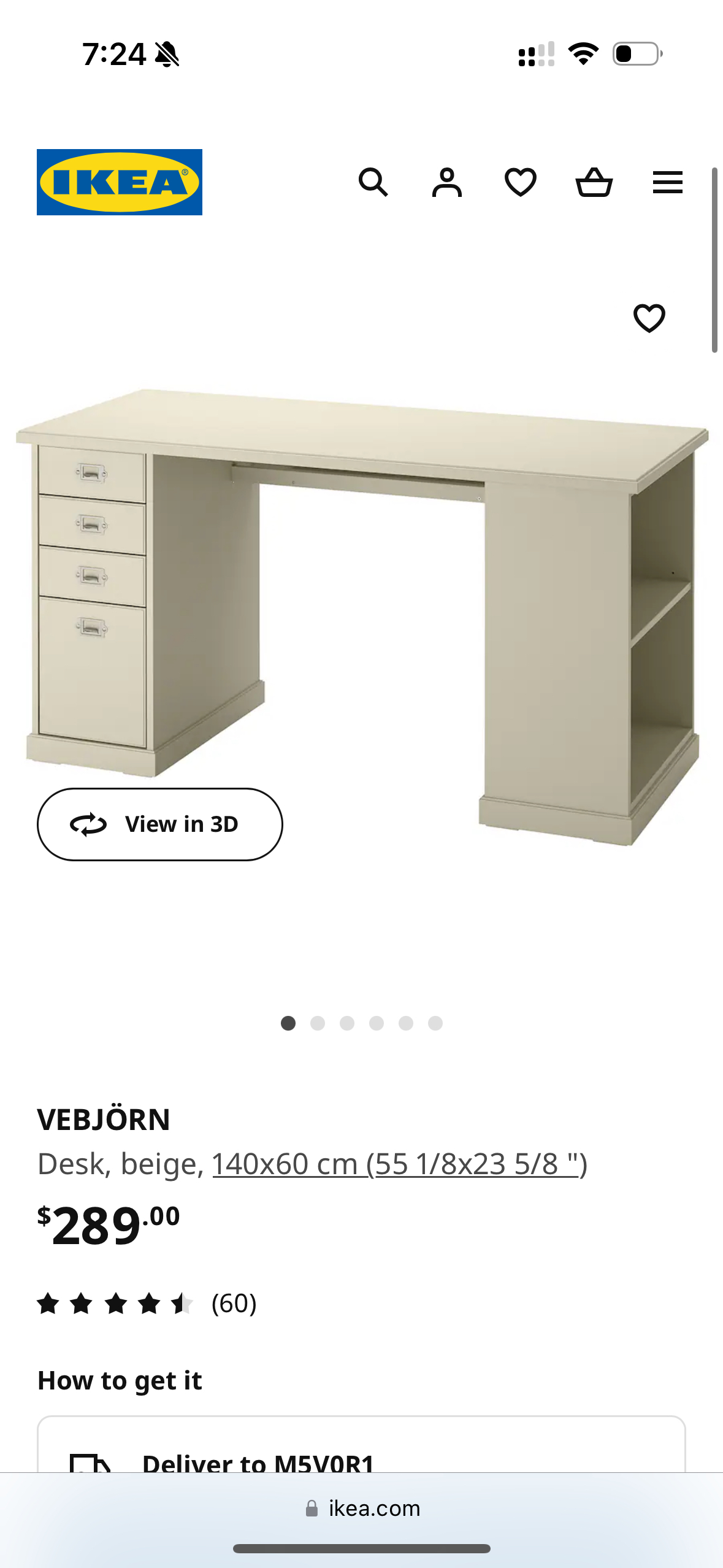Open the hamburger menu
723x1568 pixels.
click(667, 182)
